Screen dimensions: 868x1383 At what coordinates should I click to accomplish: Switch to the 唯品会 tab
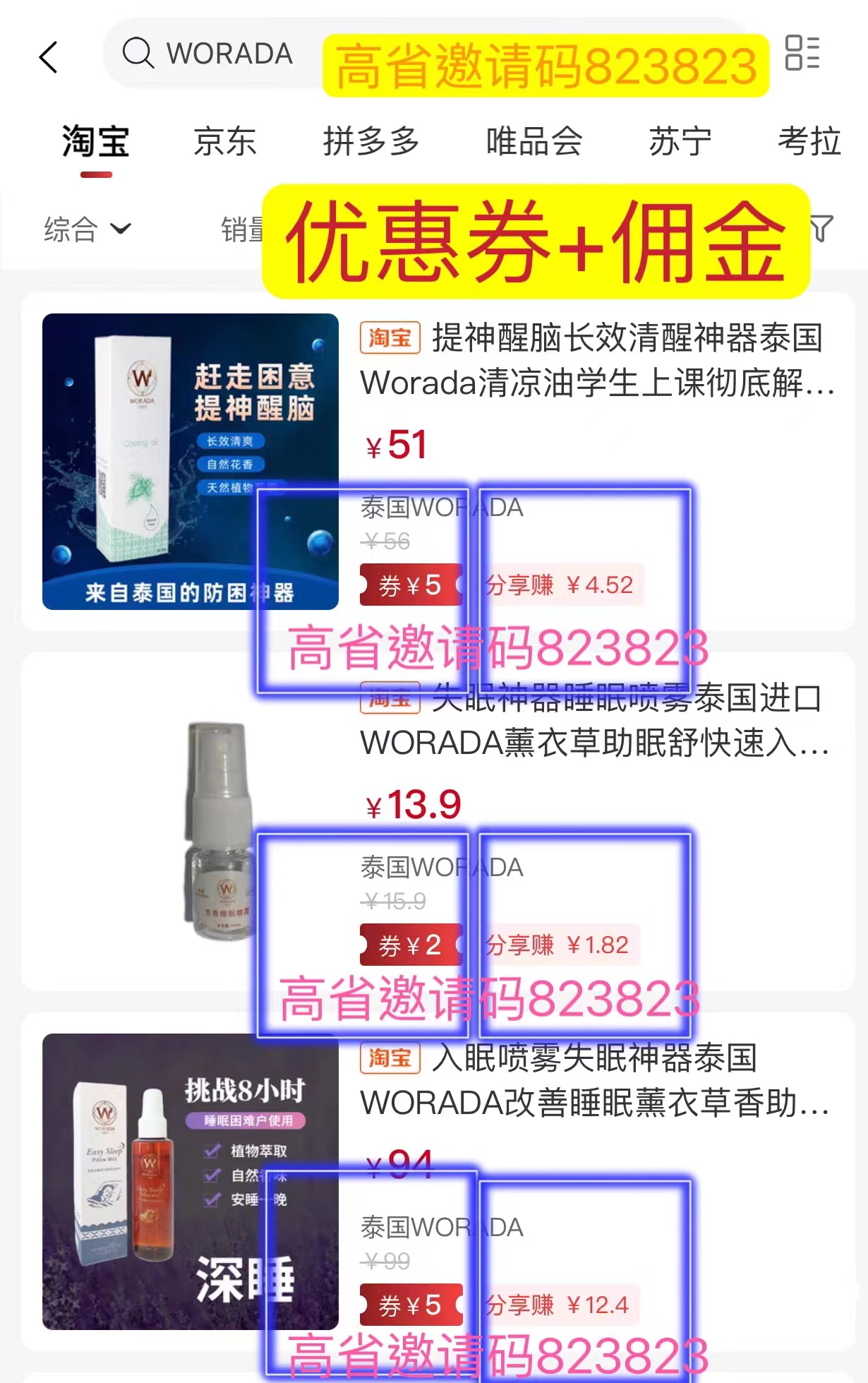click(534, 141)
